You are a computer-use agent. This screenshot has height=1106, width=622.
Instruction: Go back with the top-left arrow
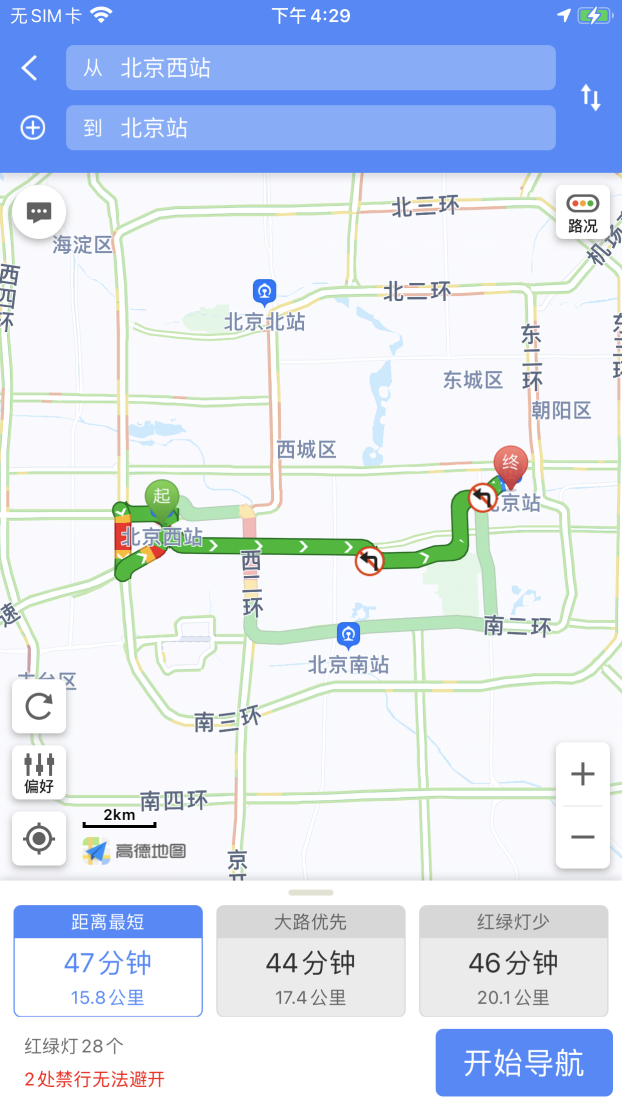30,68
